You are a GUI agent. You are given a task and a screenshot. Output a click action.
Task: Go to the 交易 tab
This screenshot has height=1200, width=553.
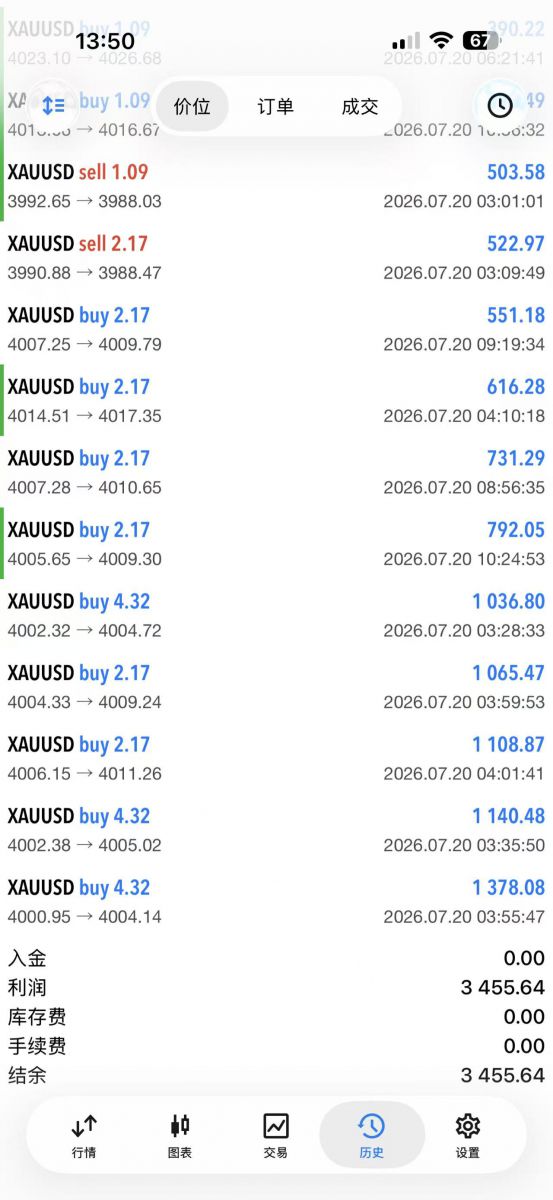276,1137
